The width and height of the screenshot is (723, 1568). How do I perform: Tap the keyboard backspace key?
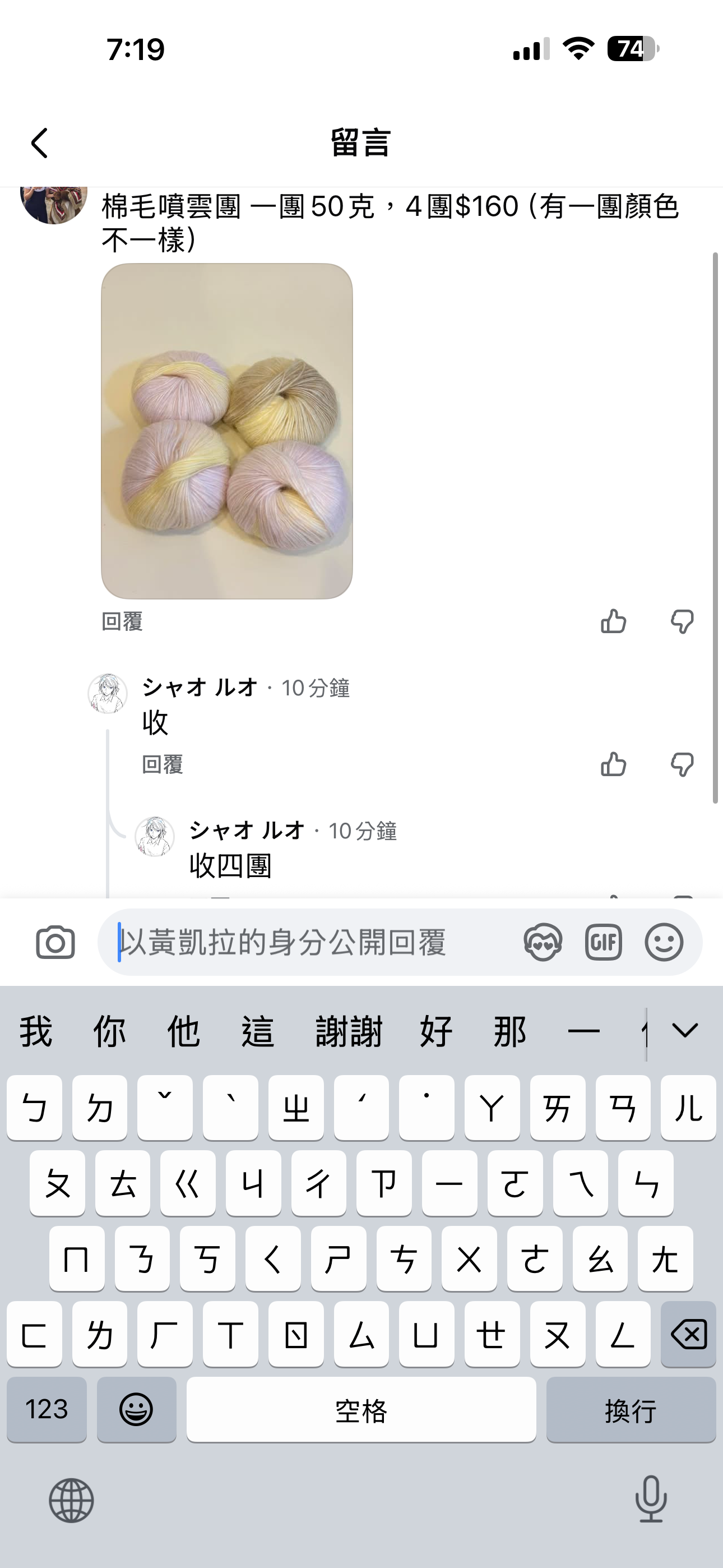tap(688, 1334)
